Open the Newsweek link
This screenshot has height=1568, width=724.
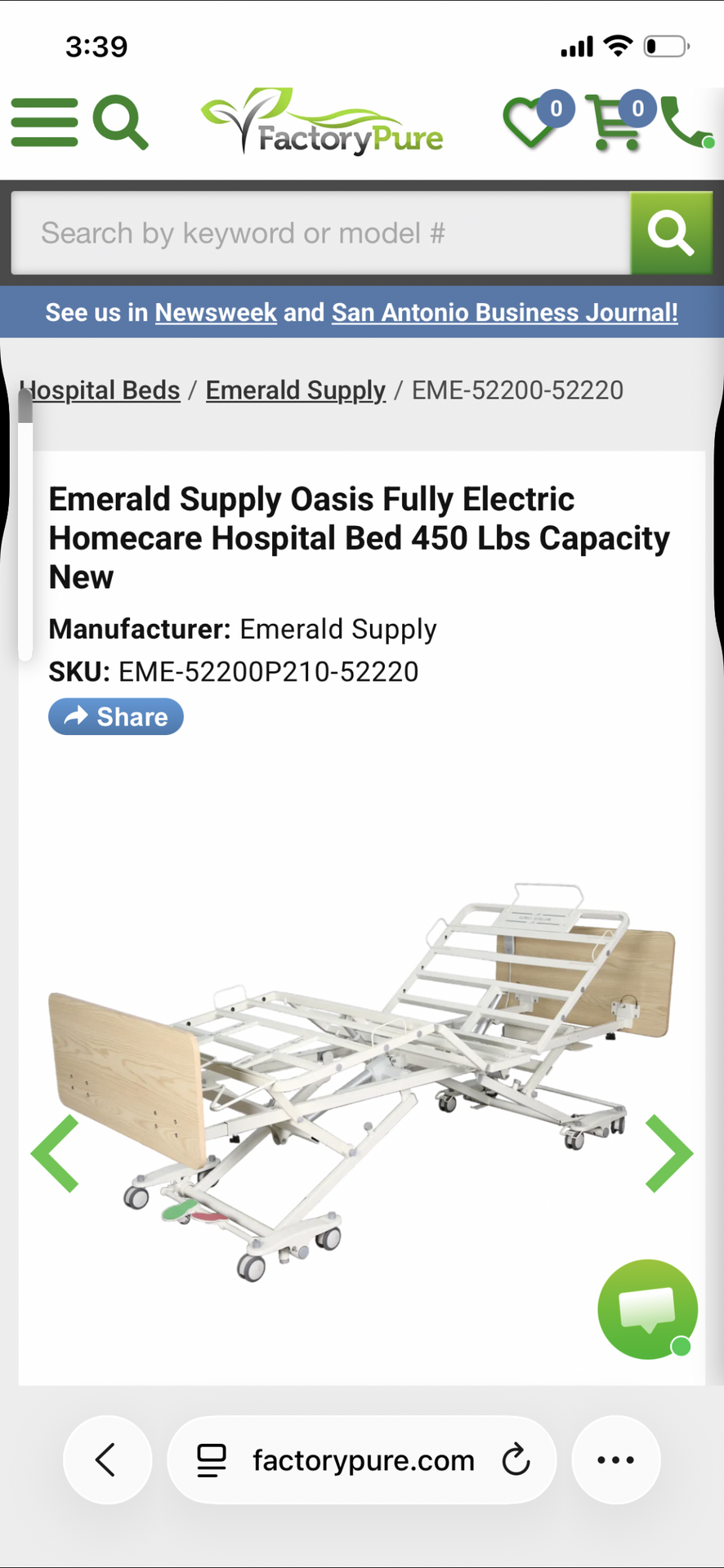point(216,313)
